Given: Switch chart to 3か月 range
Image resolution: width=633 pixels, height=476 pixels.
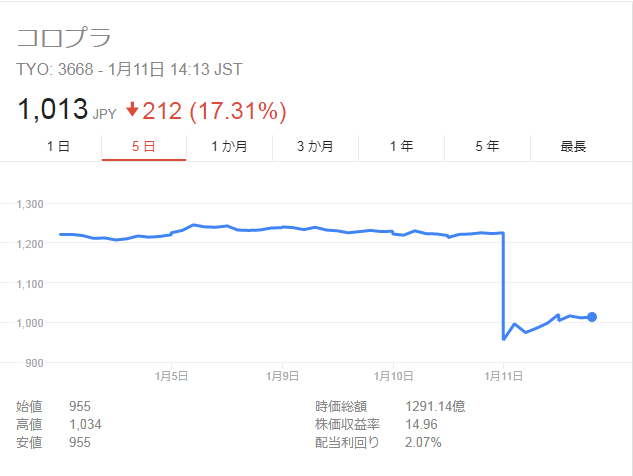Looking at the screenshot, I should [315, 146].
